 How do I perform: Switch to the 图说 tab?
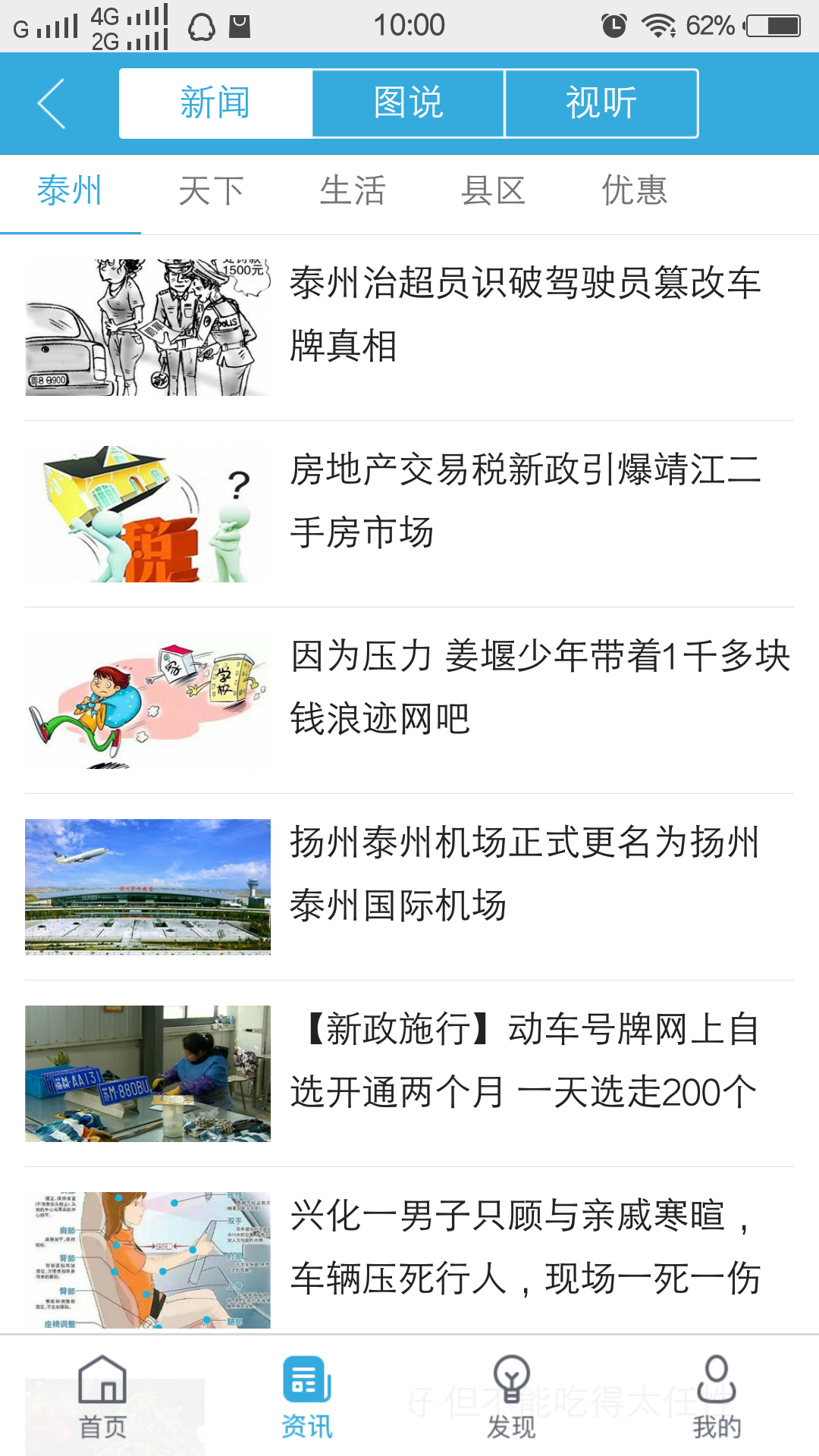[407, 102]
